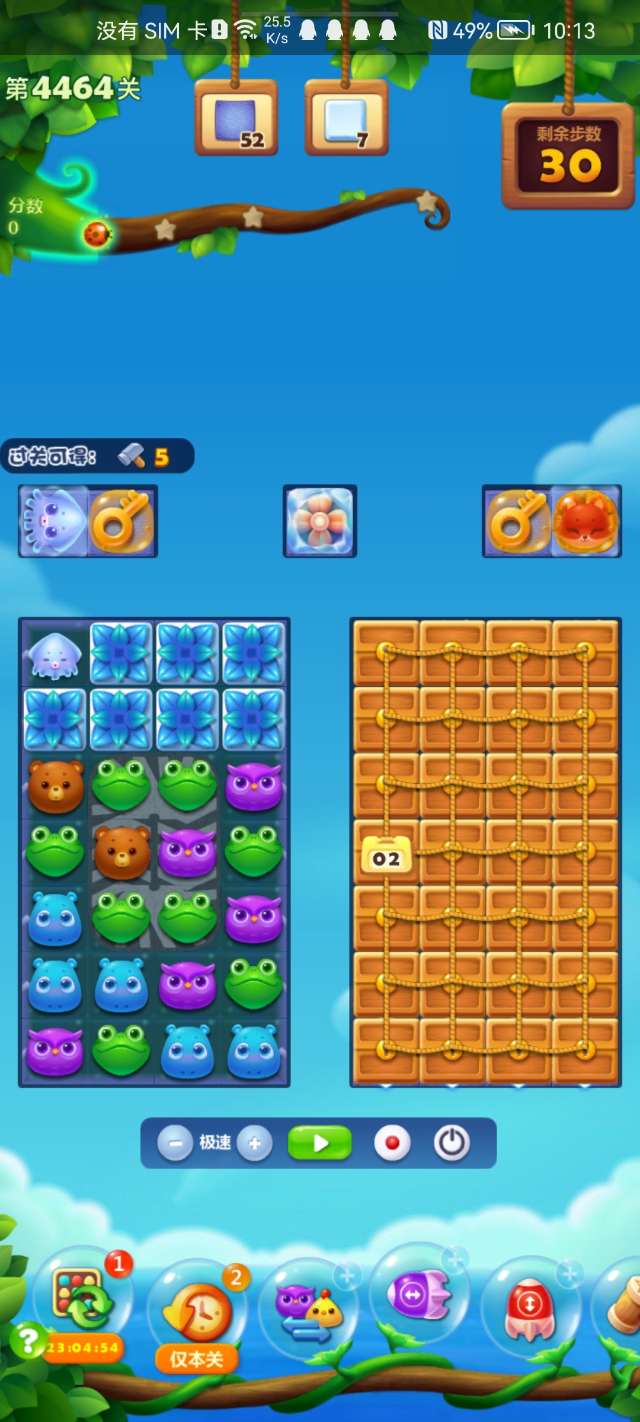Increase speed with the plus button

click(255, 1143)
